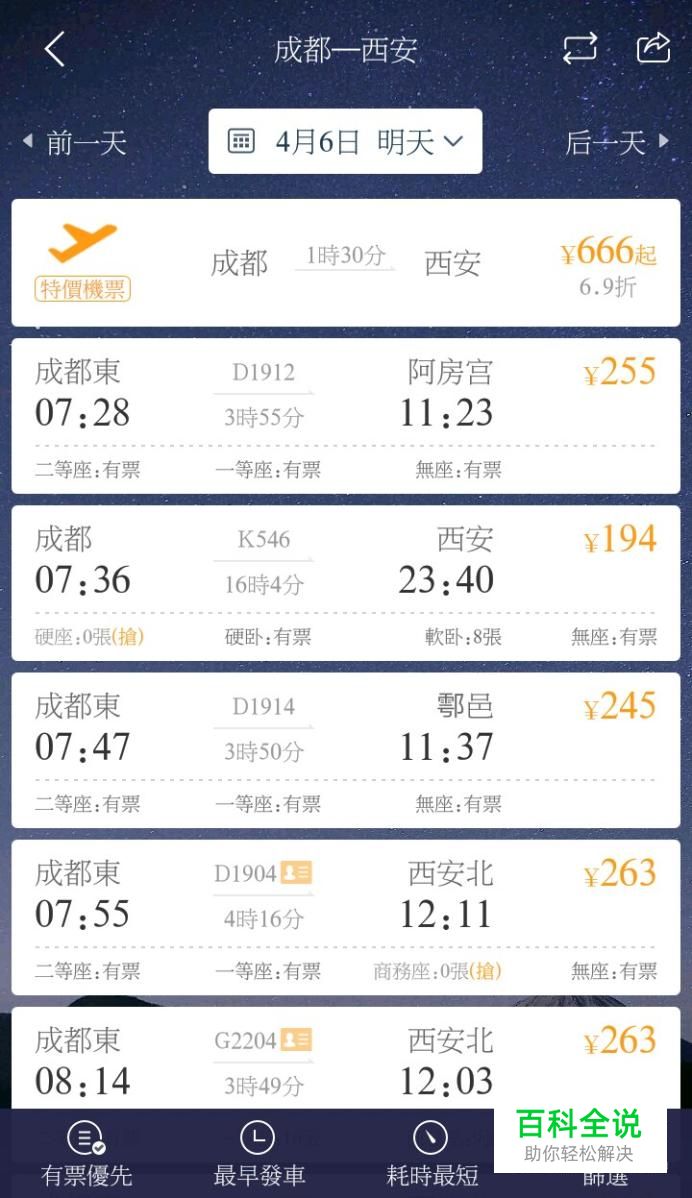Screen dimensions: 692x1198
Task: Share this train list
Action: (x=653, y=48)
